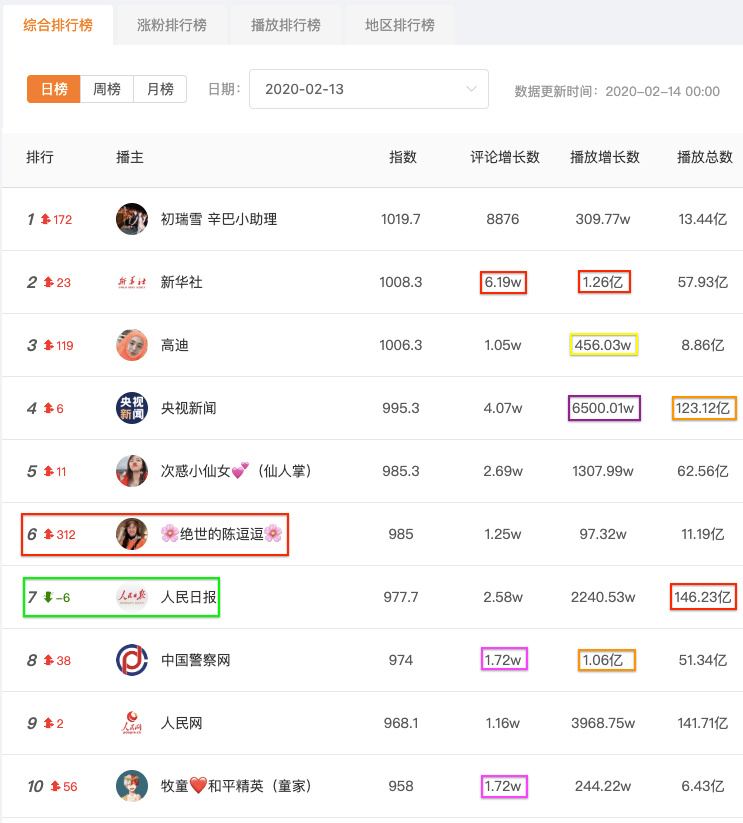The image size is (743, 823).
Task: Open the 人民日报 ranking row
Action: pos(188,597)
